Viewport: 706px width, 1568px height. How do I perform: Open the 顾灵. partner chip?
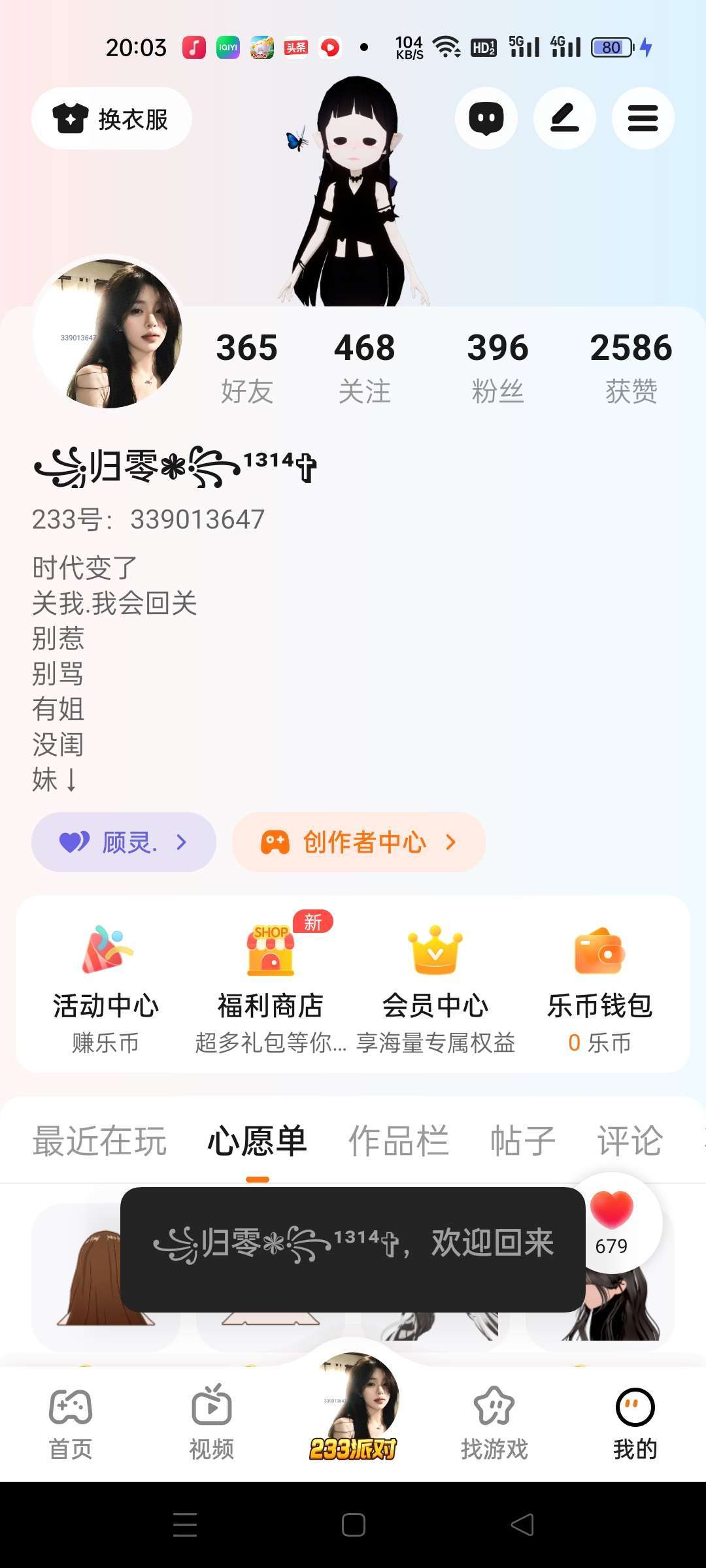pyautogui.click(x=124, y=842)
